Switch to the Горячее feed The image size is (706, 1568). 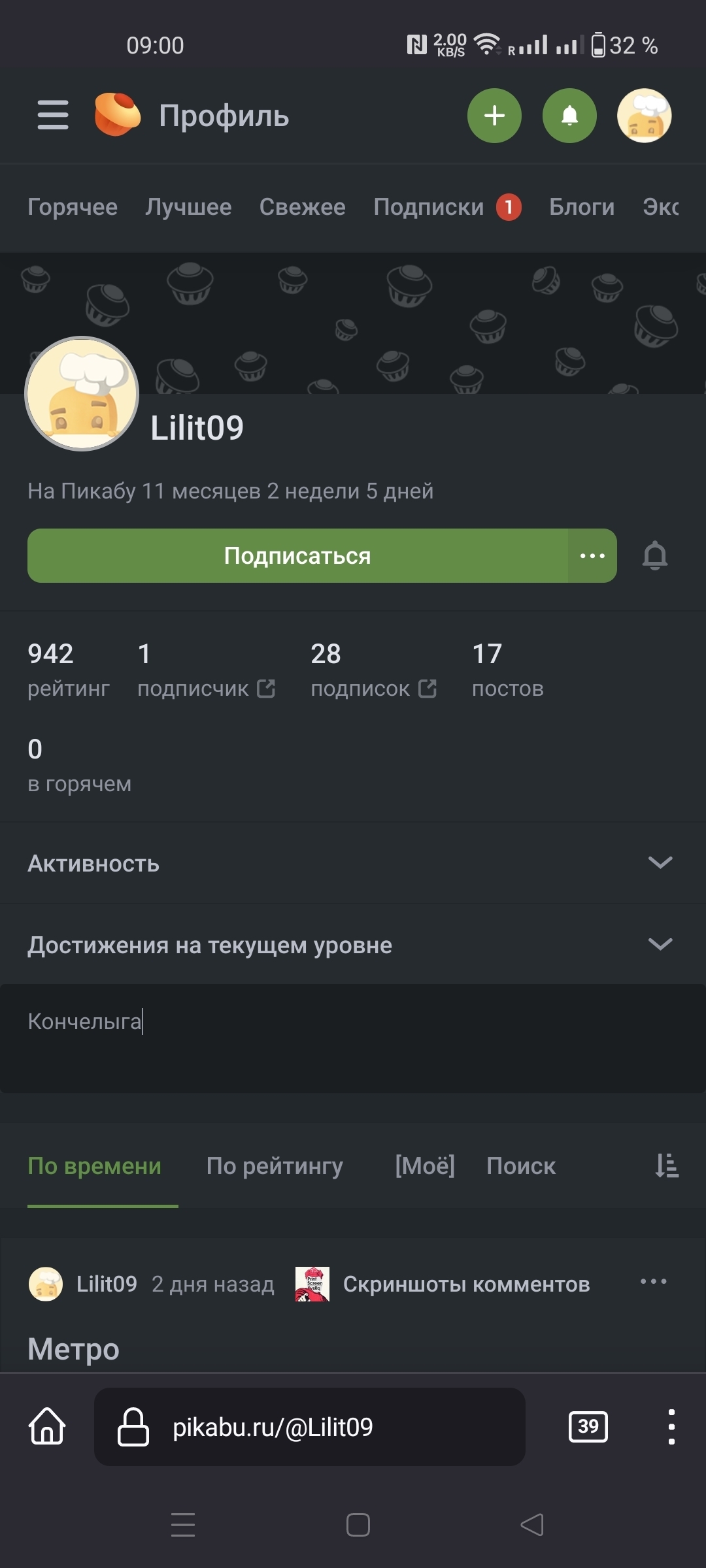click(73, 207)
